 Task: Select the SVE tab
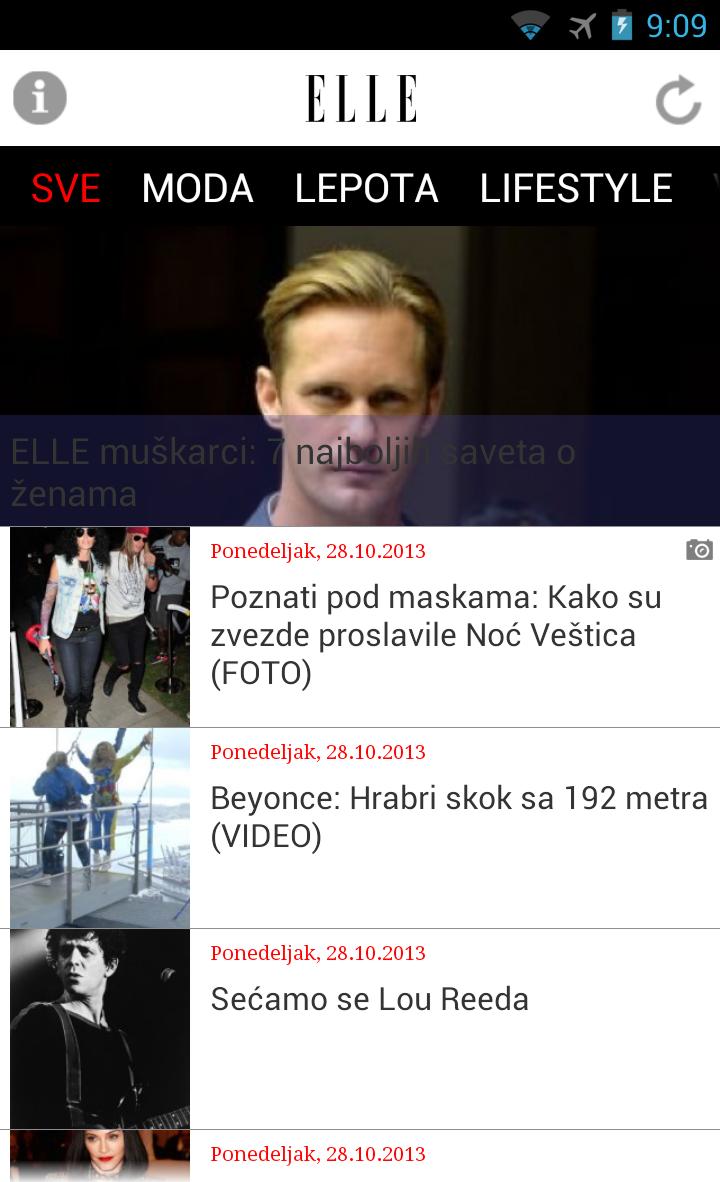pos(66,188)
